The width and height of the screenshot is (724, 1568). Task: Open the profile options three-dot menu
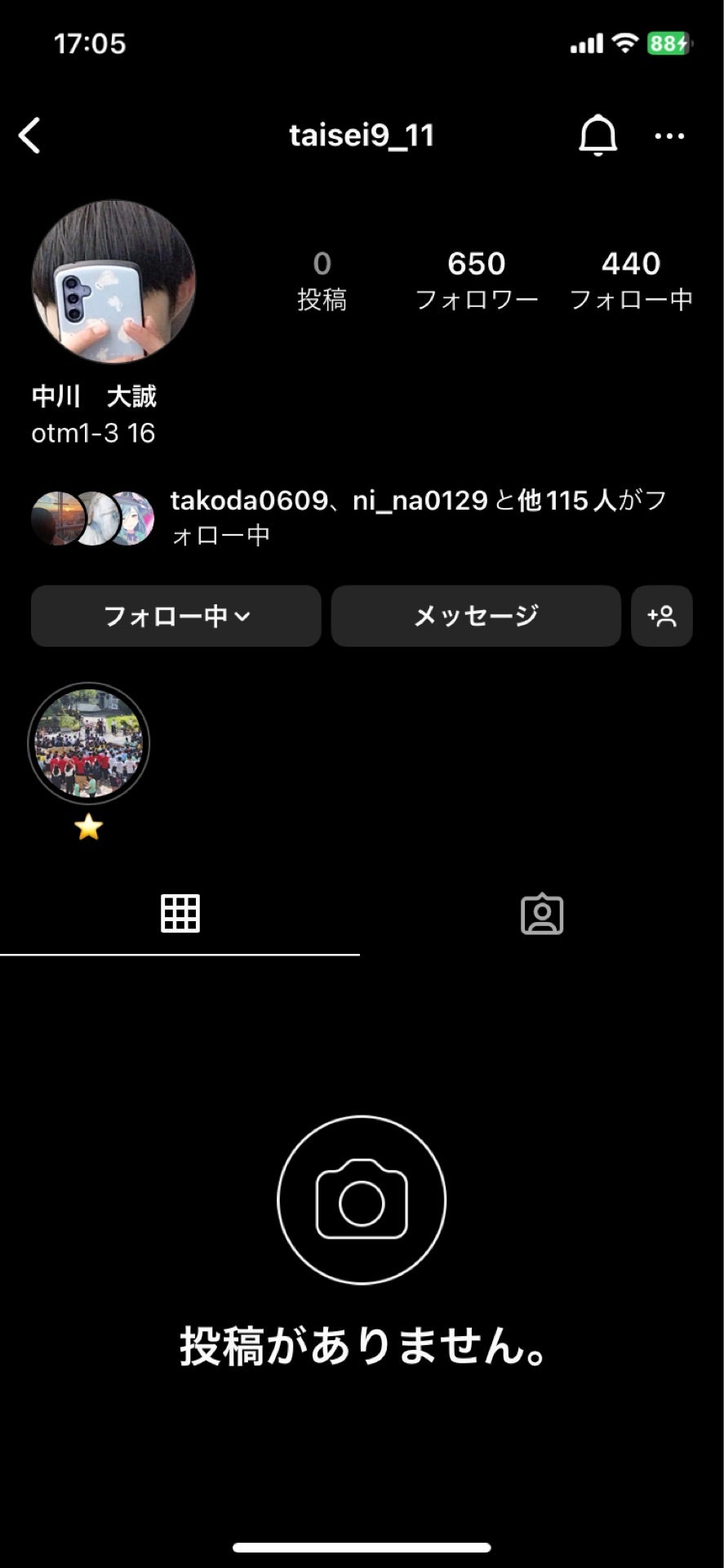(x=669, y=136)
